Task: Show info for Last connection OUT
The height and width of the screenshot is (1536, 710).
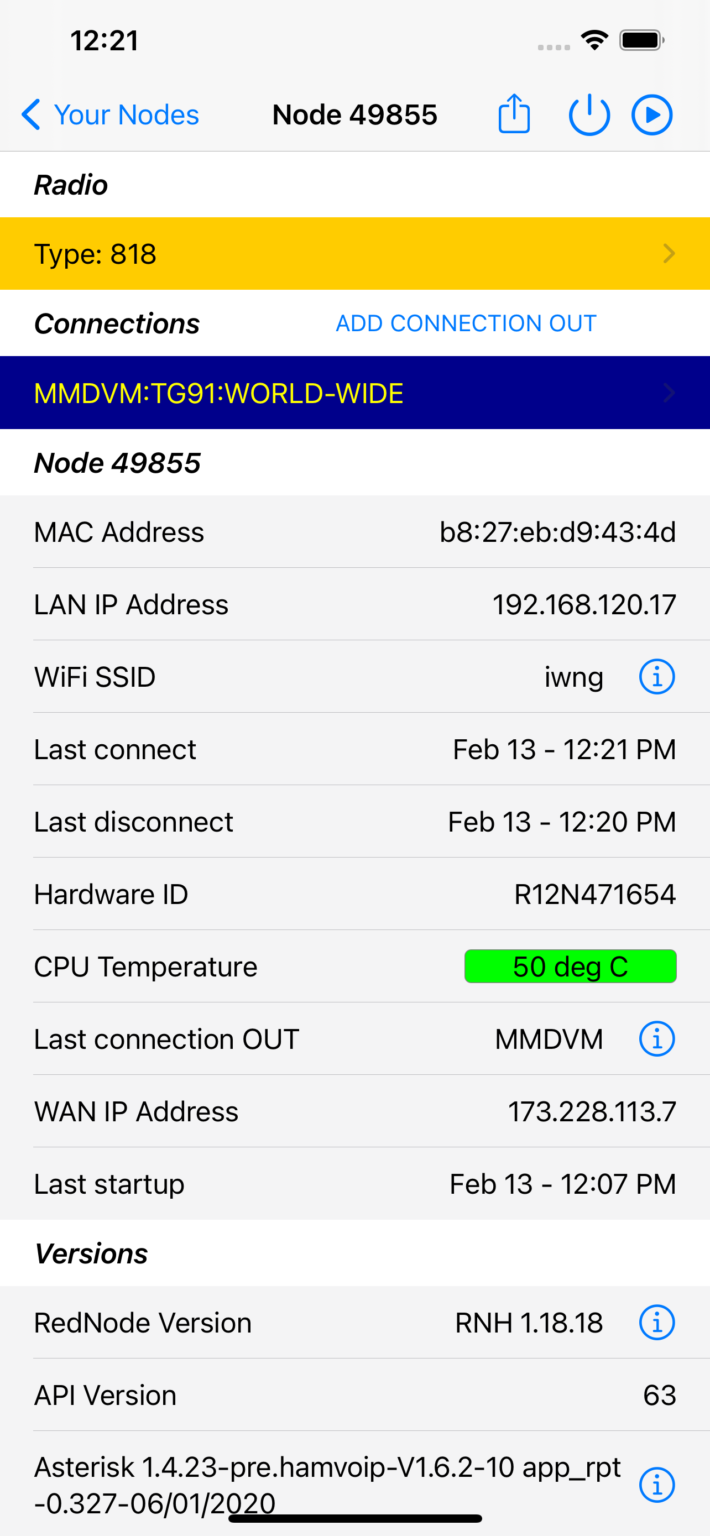Action: pos(657,1040)
